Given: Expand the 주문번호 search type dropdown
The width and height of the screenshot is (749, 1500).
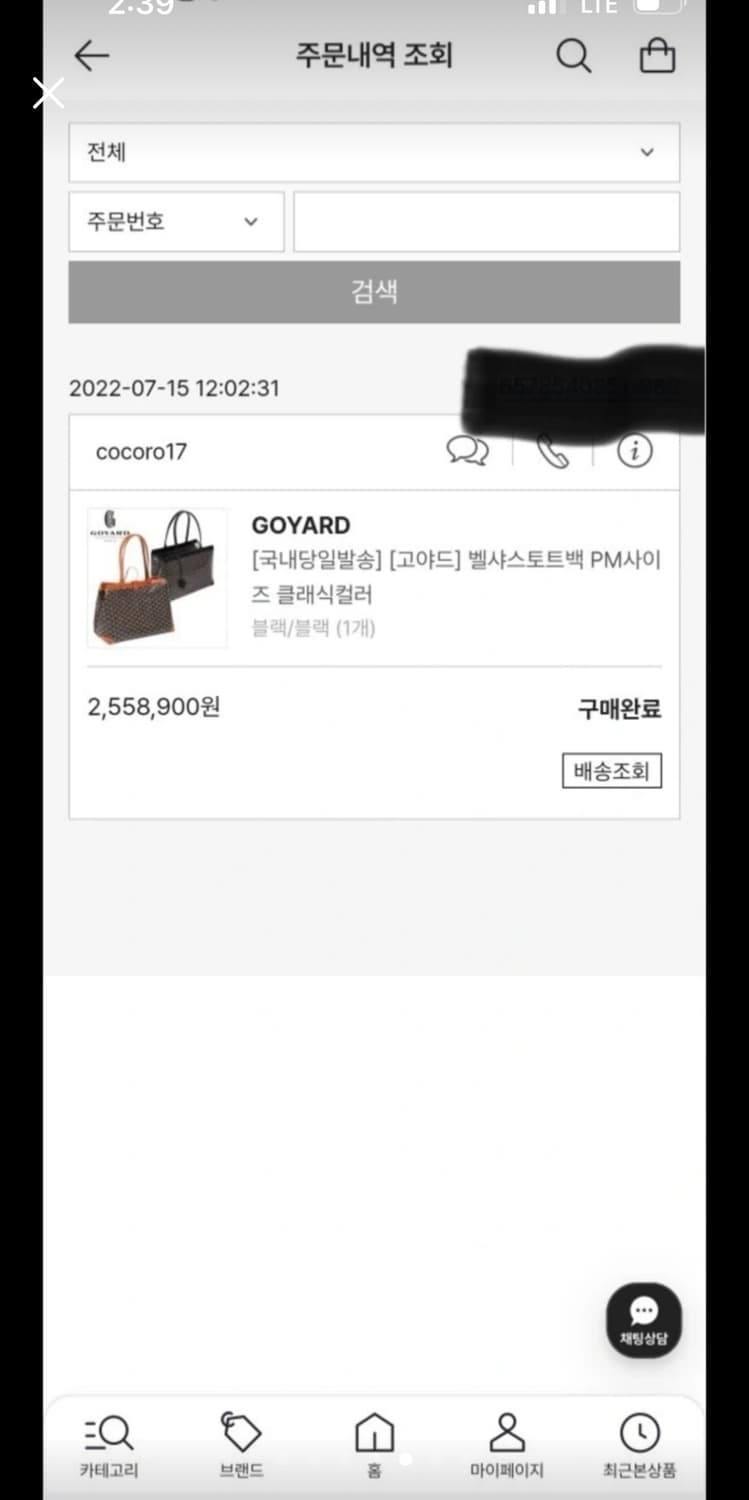Looking at the screenshot, I should pos(176,222).
